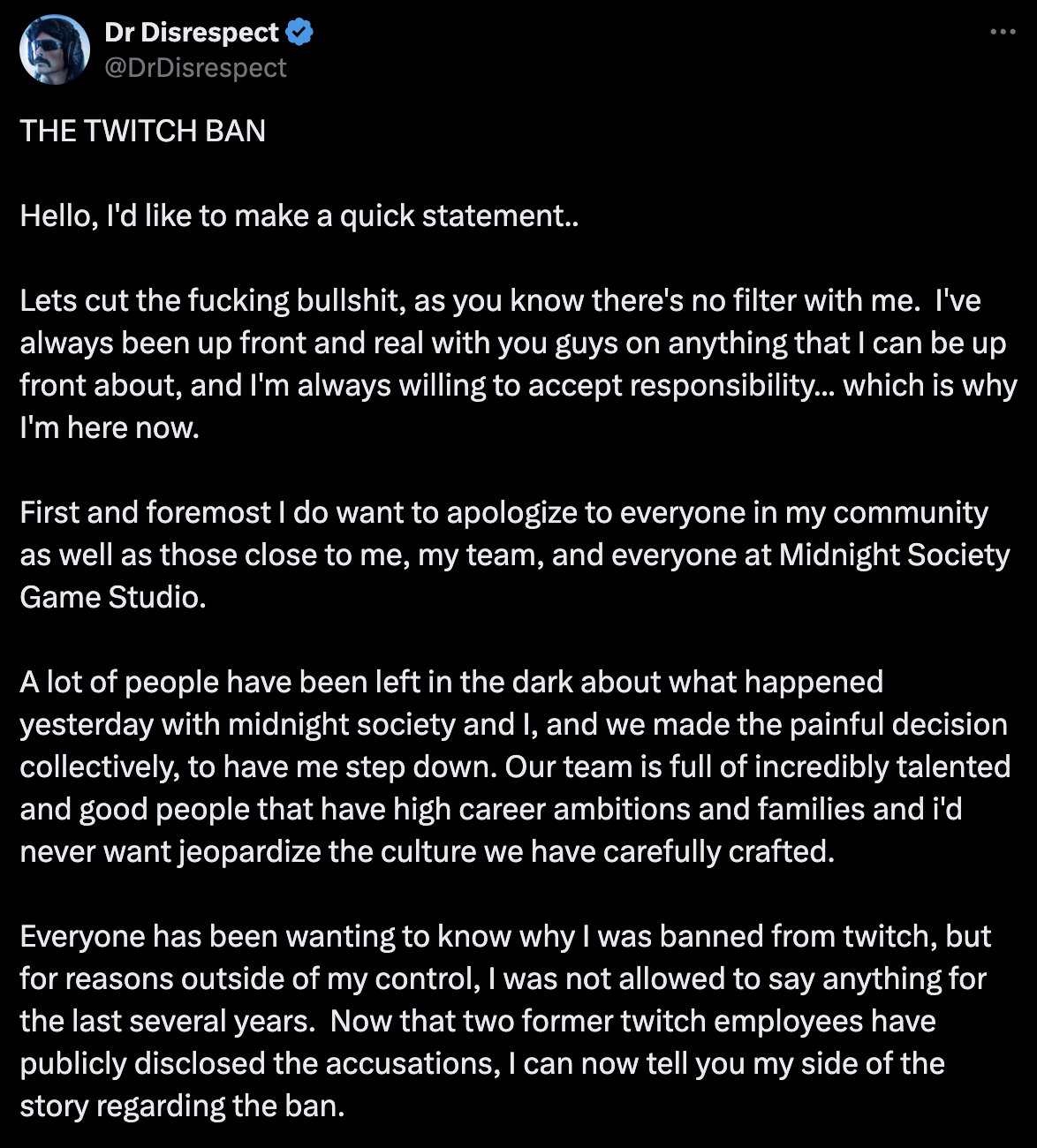Tap the @DrDisrespect handle

(195, 68)
